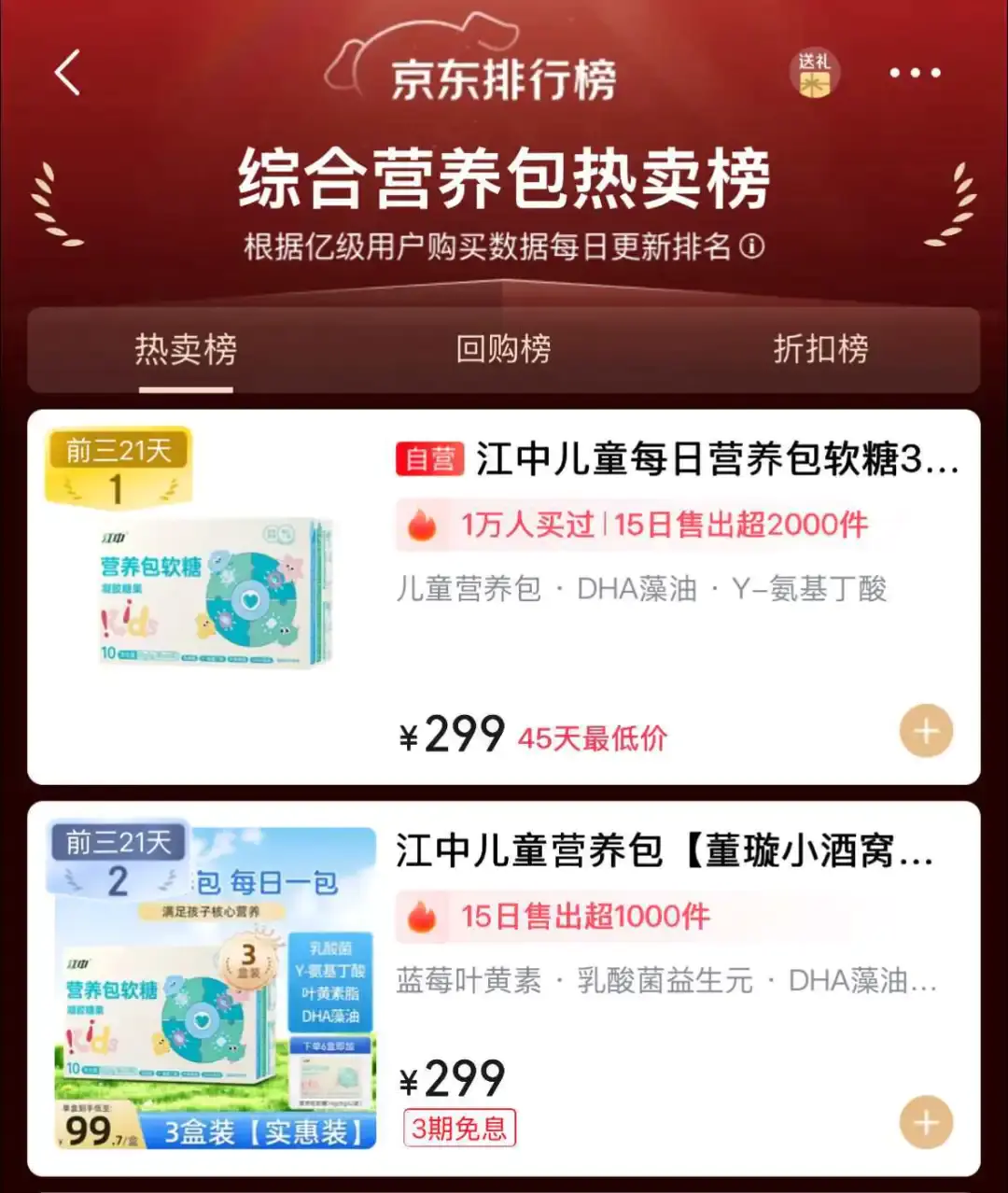Screen dimensions: 1008x1193
Task: Switch to the 回购榜 tab
Action: coord(503,349)
